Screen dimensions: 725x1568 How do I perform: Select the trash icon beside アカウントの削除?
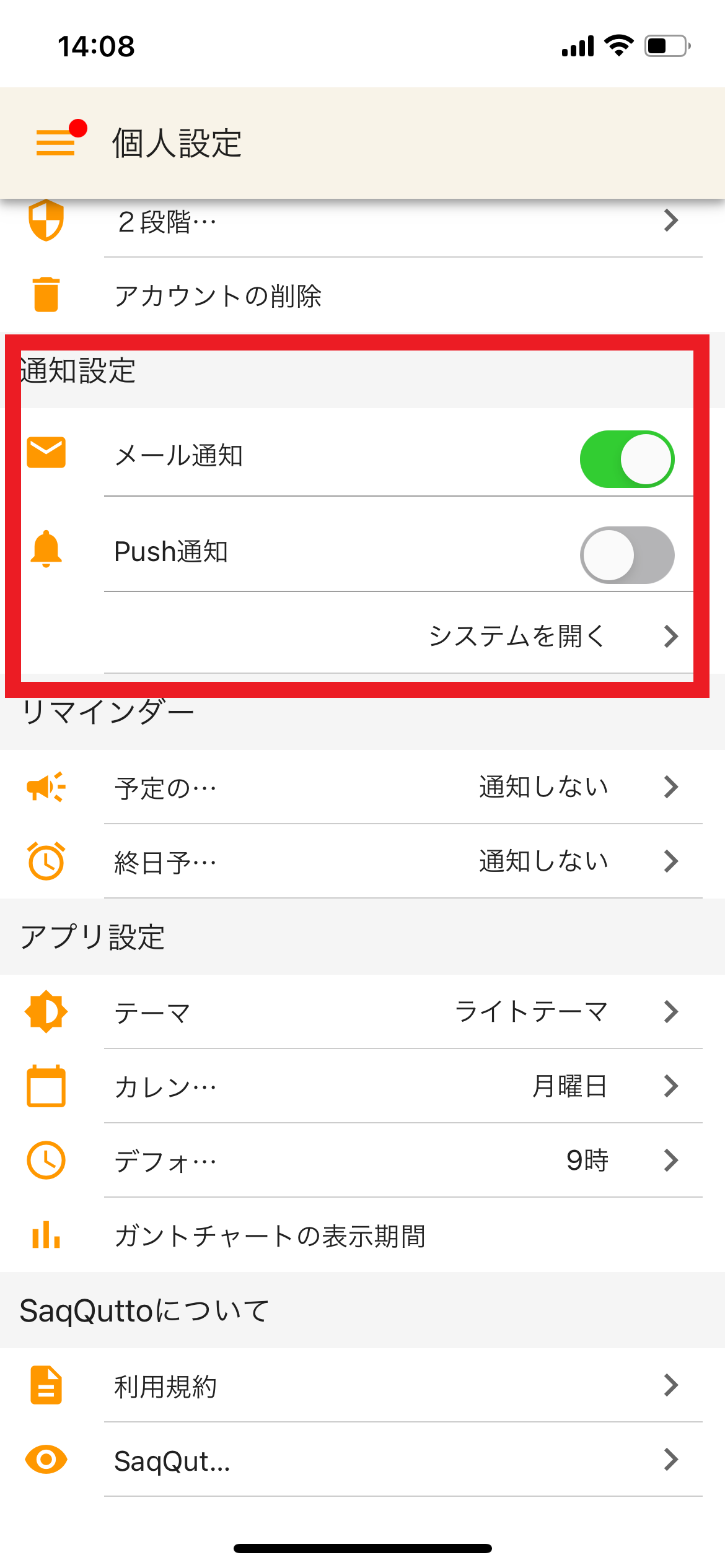point(46,295)
